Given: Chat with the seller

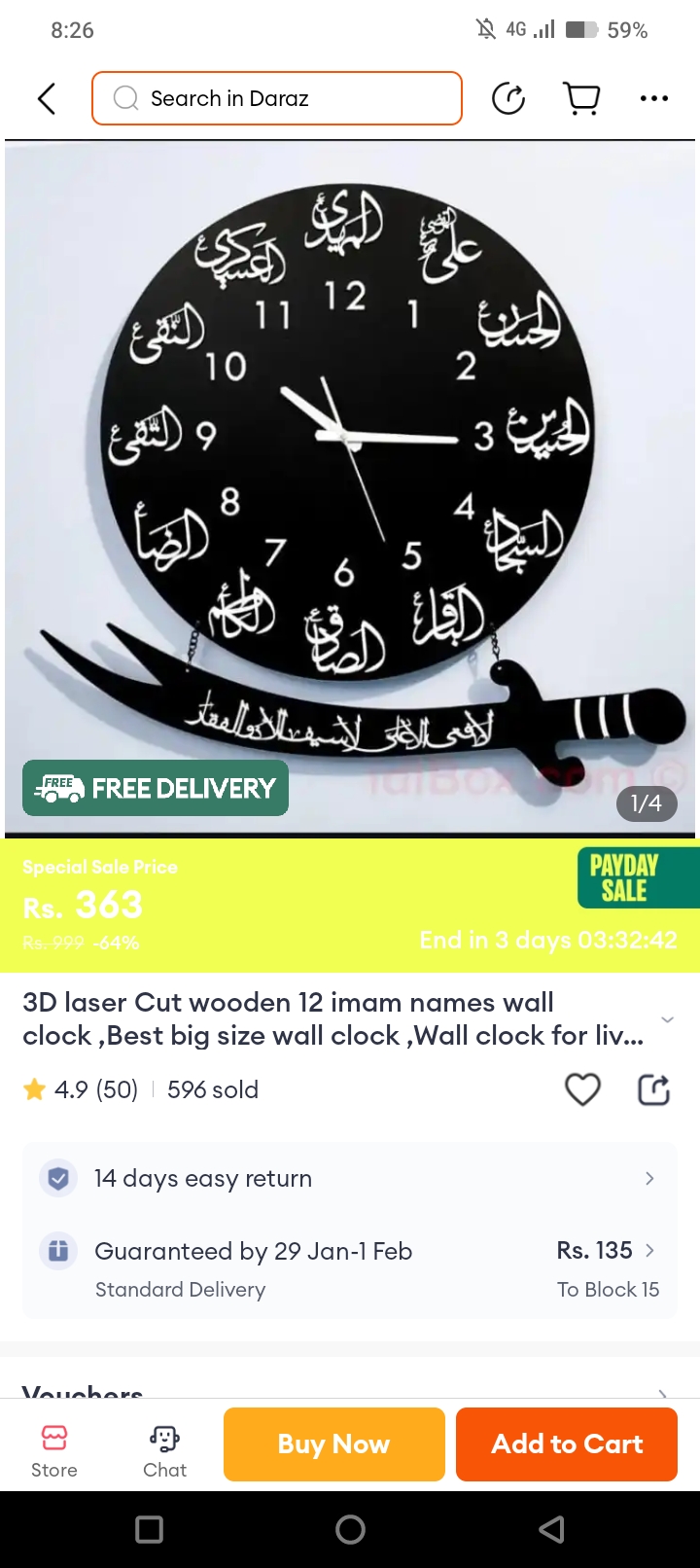Looking at the screenshot, I should (x=164, y=1450).
